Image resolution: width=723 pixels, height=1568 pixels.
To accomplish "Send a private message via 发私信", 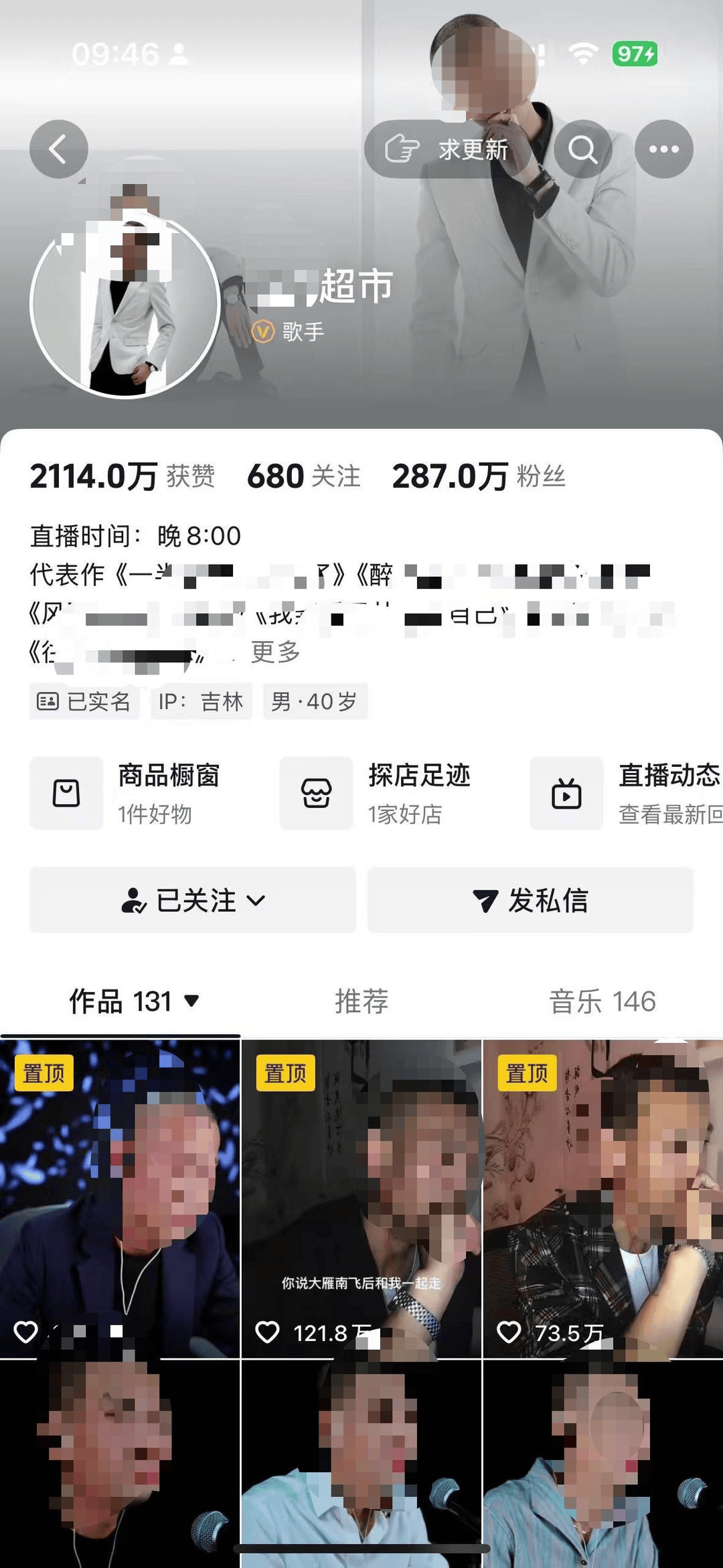I will tap(530, 900).
